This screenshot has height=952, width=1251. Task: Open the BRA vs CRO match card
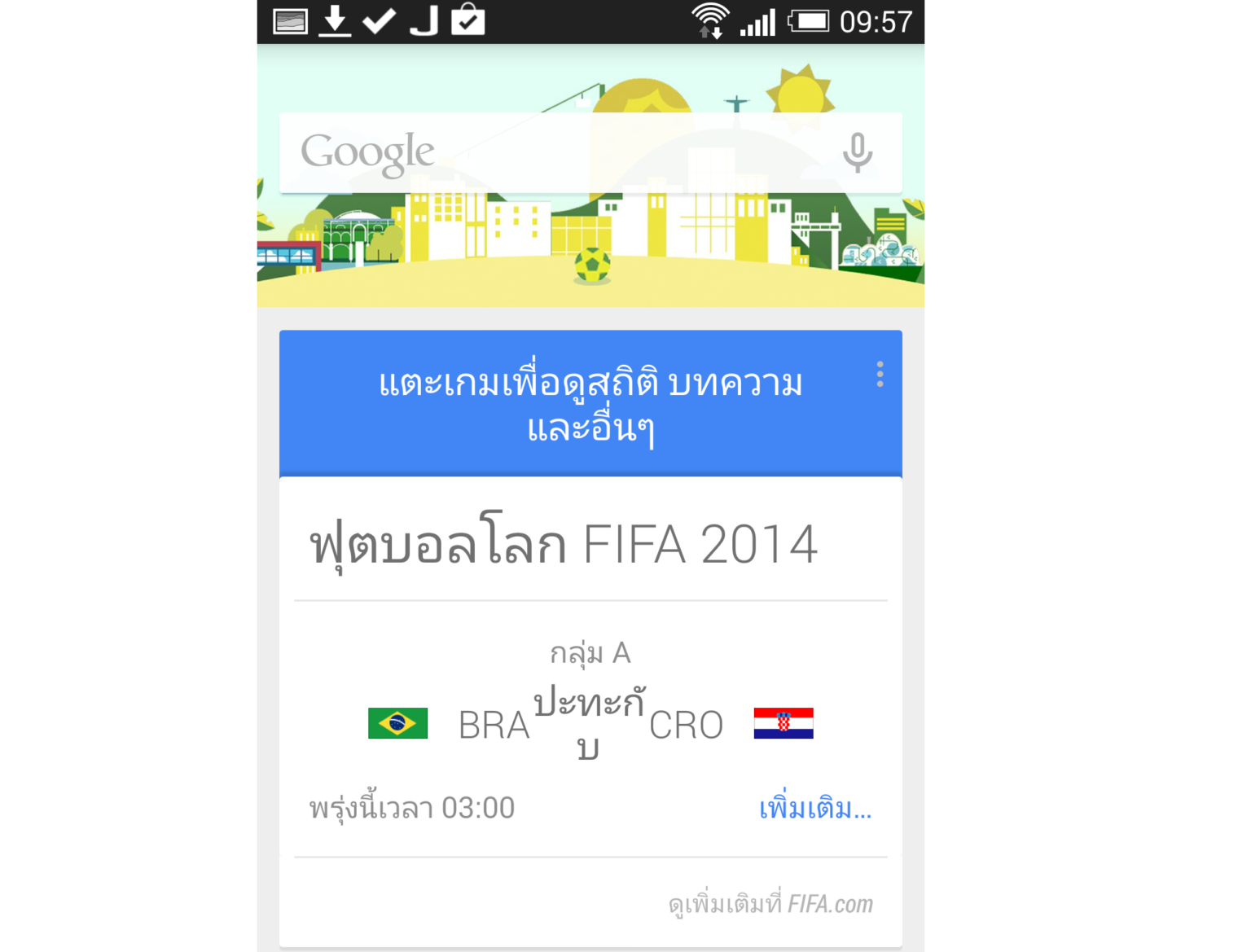tap(590, 723)
